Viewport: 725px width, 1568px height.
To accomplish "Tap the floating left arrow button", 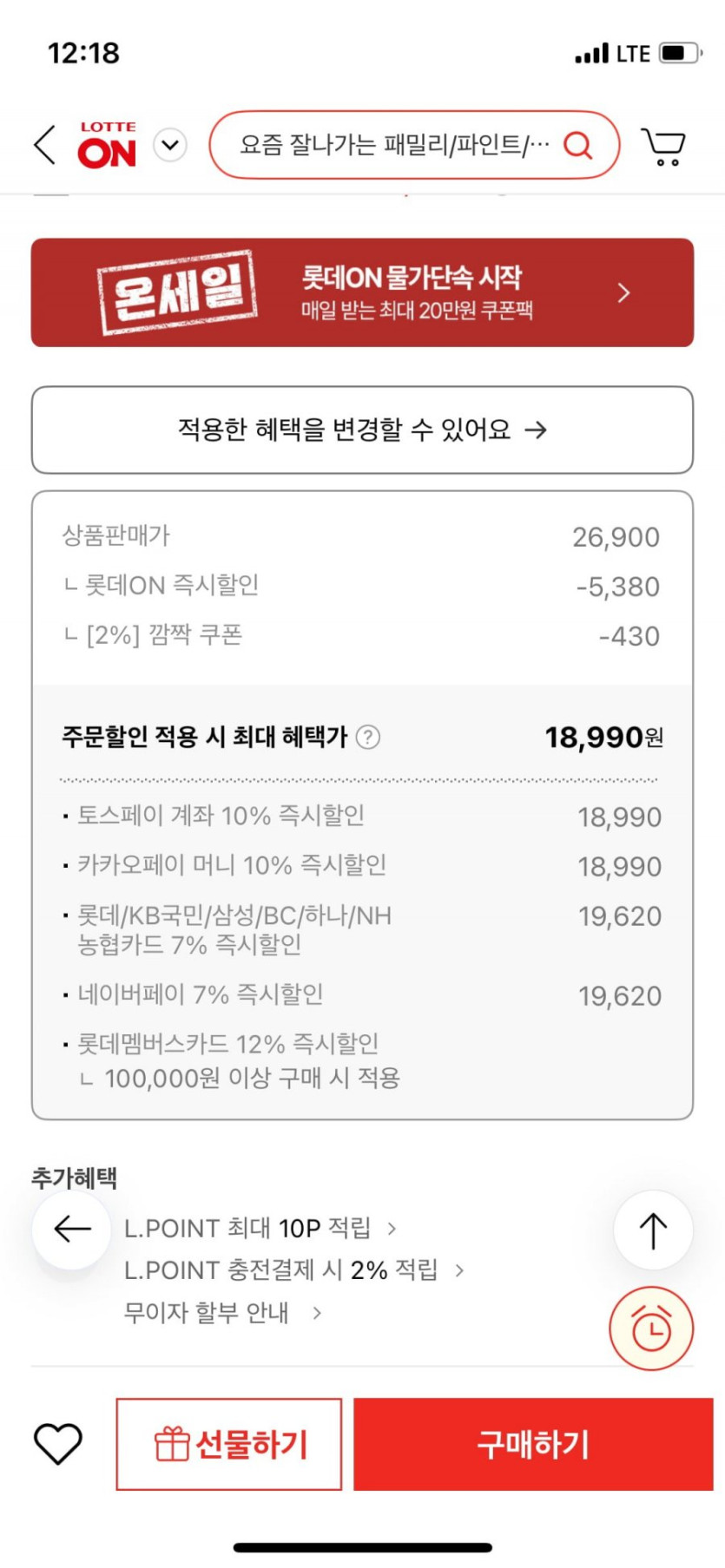I will (72, 1229).
